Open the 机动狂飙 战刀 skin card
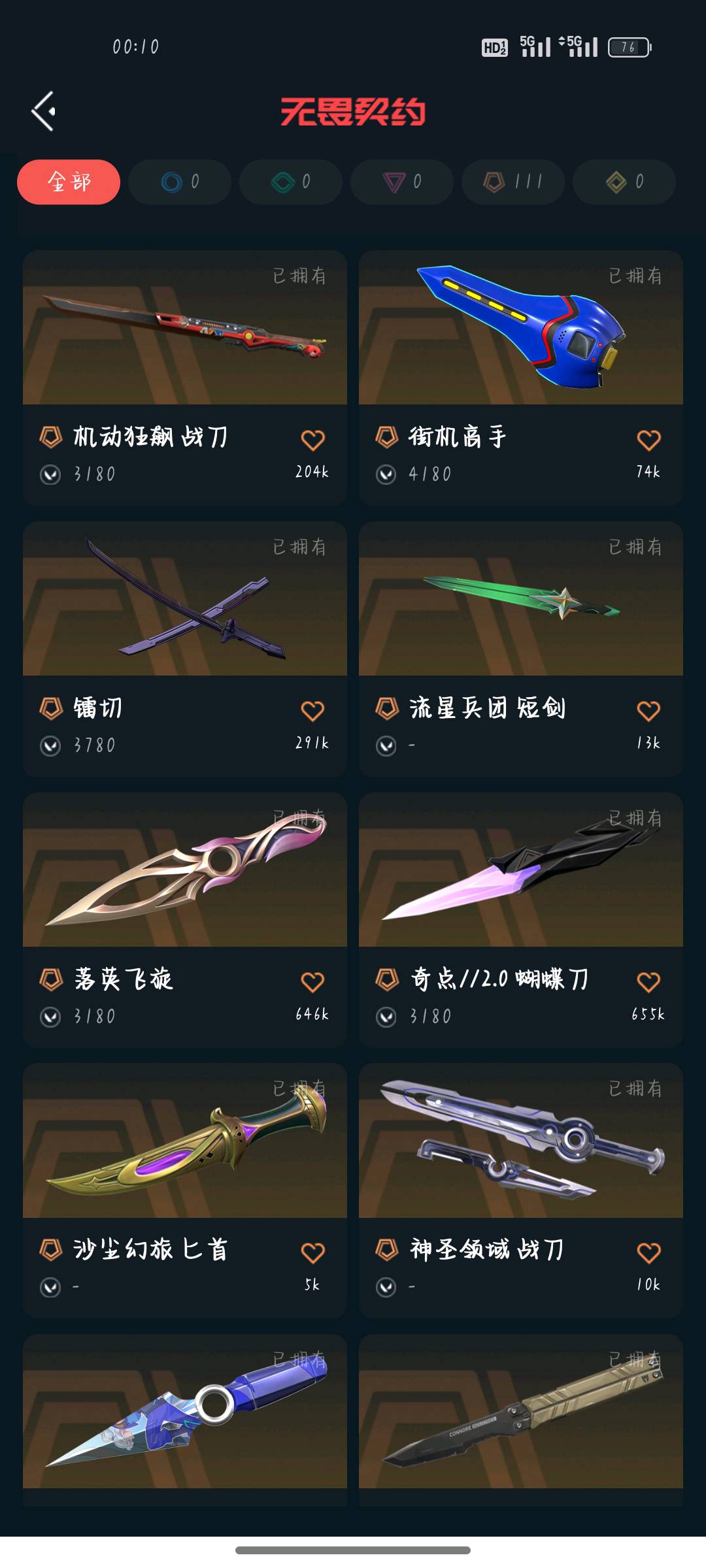706x1568 pixels. [x=184, y=328]
